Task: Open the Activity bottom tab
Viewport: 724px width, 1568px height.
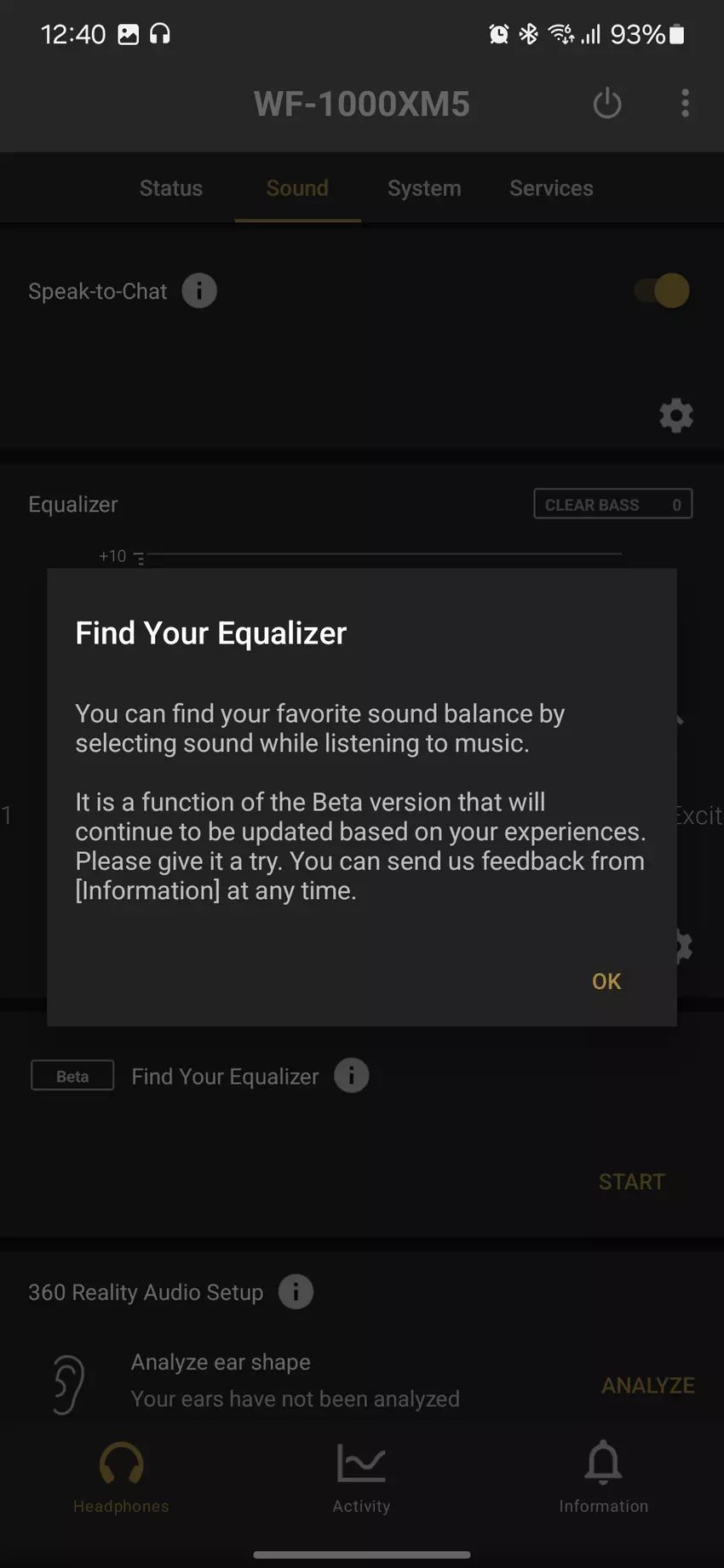Action: [361, 1477]
